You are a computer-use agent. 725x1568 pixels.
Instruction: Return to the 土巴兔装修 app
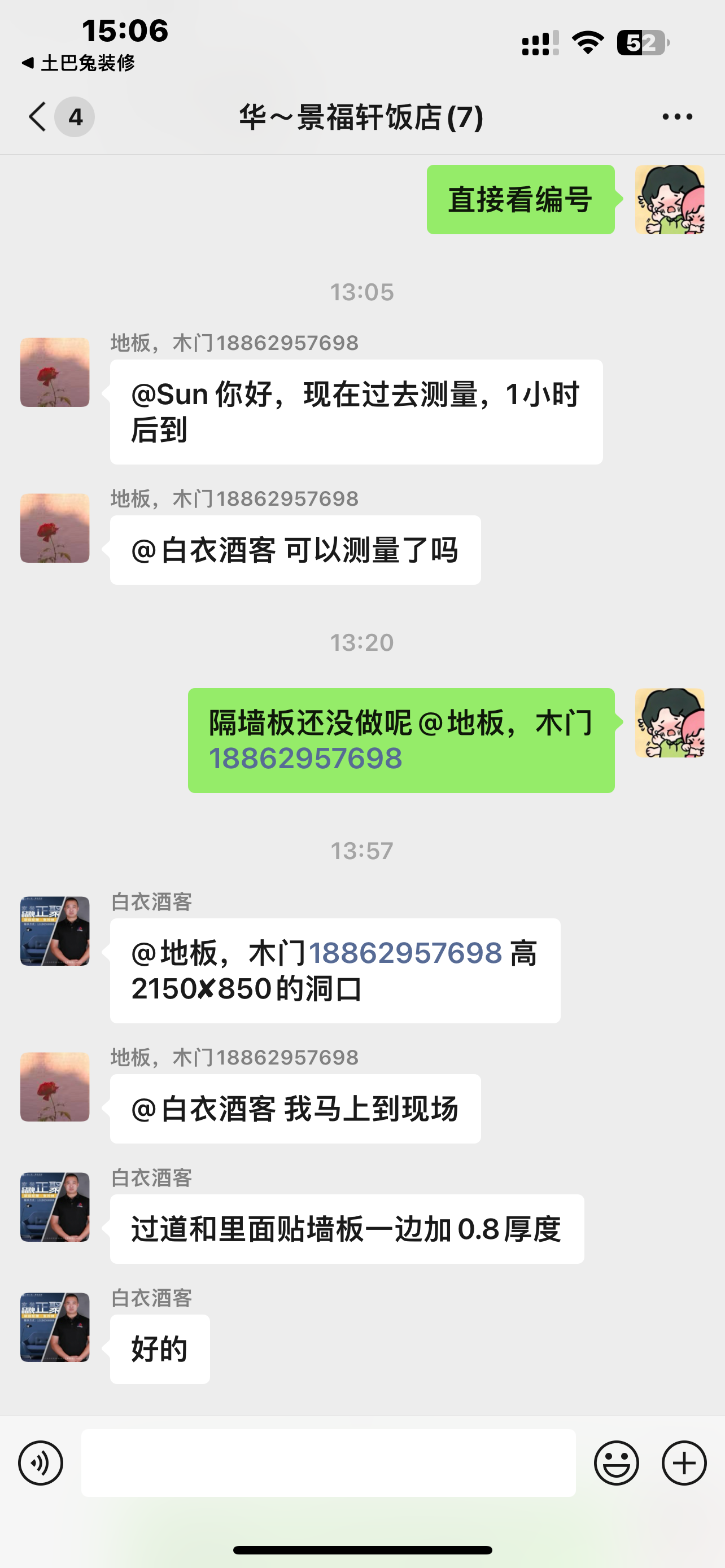78,63
